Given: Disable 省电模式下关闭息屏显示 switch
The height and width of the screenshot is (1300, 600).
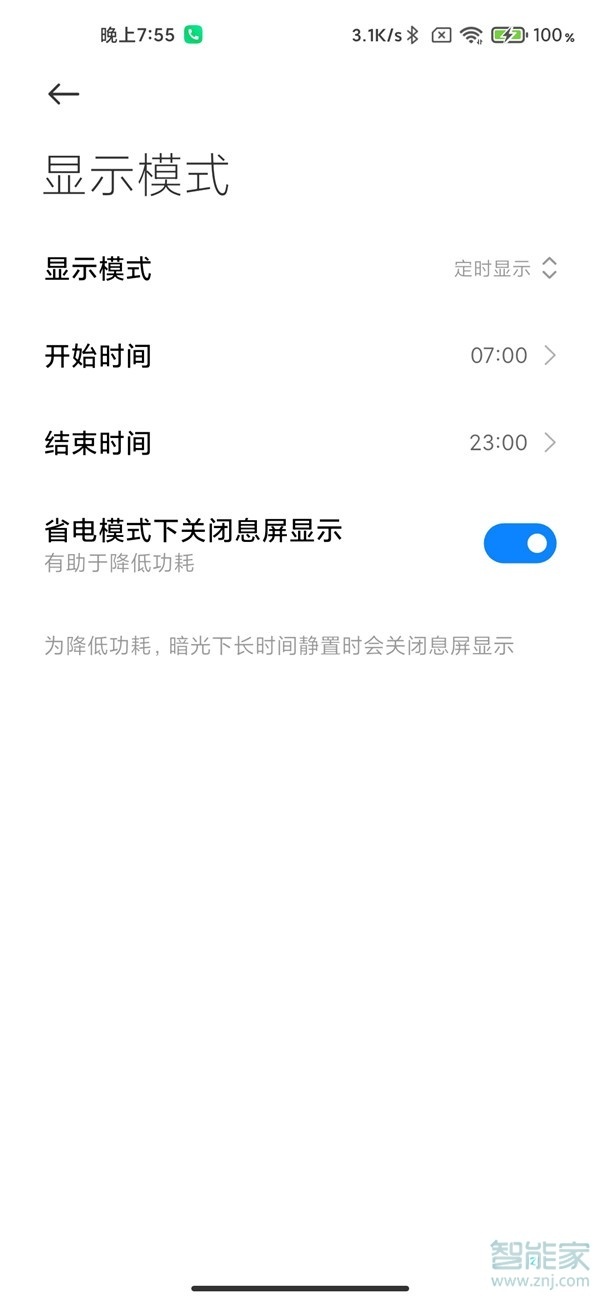Looking at the screenshot, I should (519, 543).
